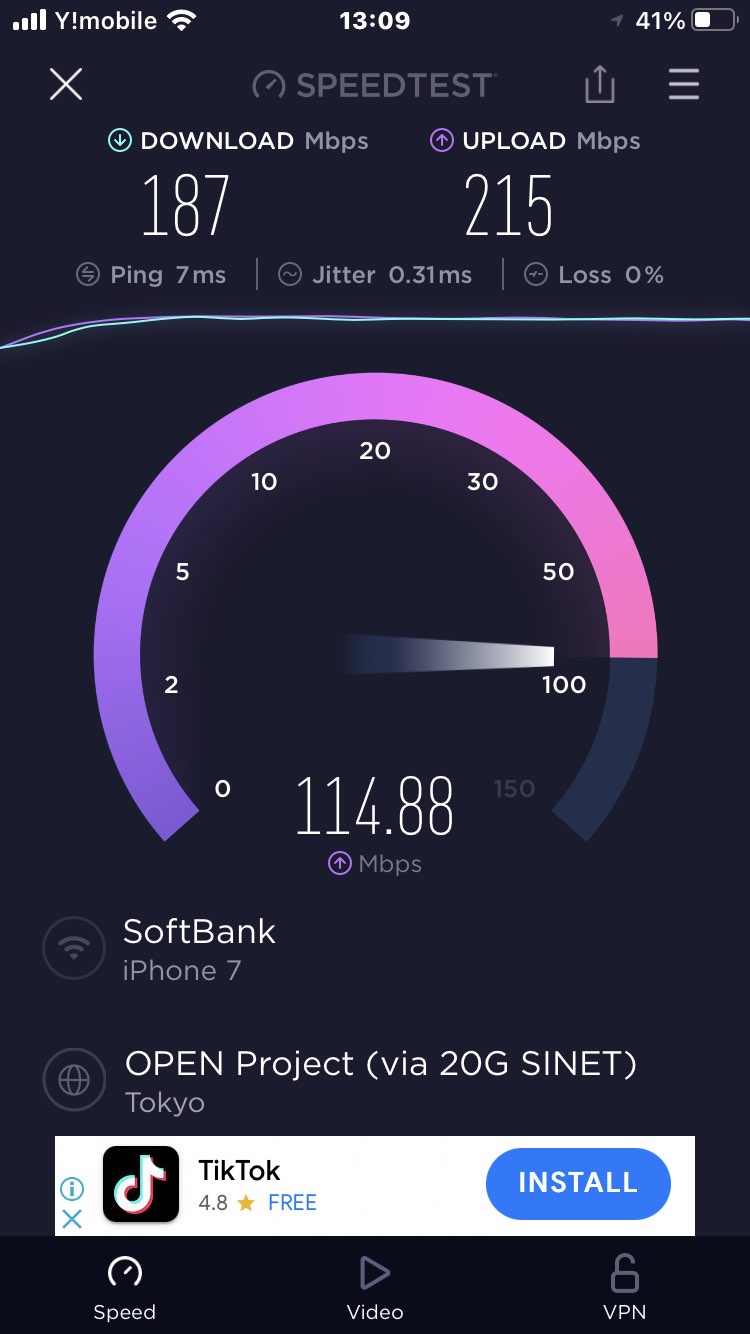This screenshot has height=1334, width=750.
Task: Open the hamburger menu
Action: point(684,84)
